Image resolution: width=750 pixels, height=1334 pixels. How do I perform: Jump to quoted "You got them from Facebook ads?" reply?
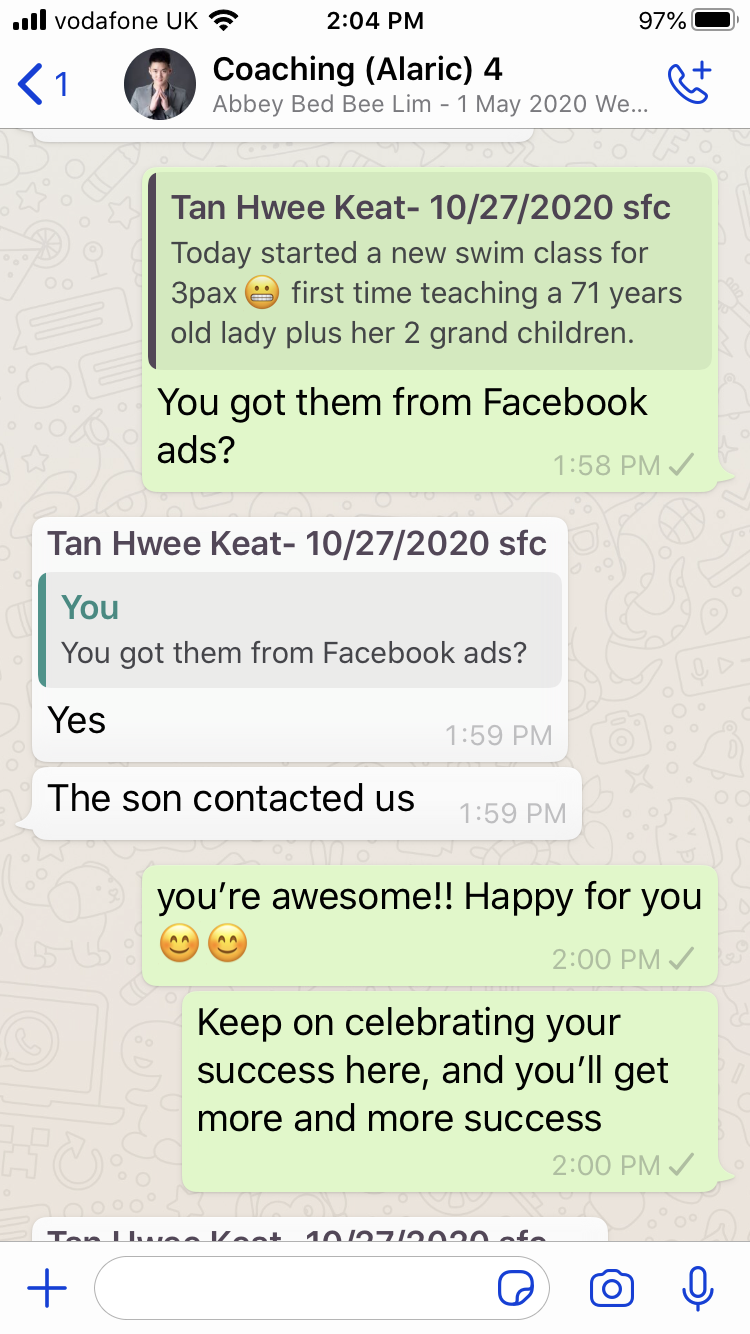[x=300, y=631]
